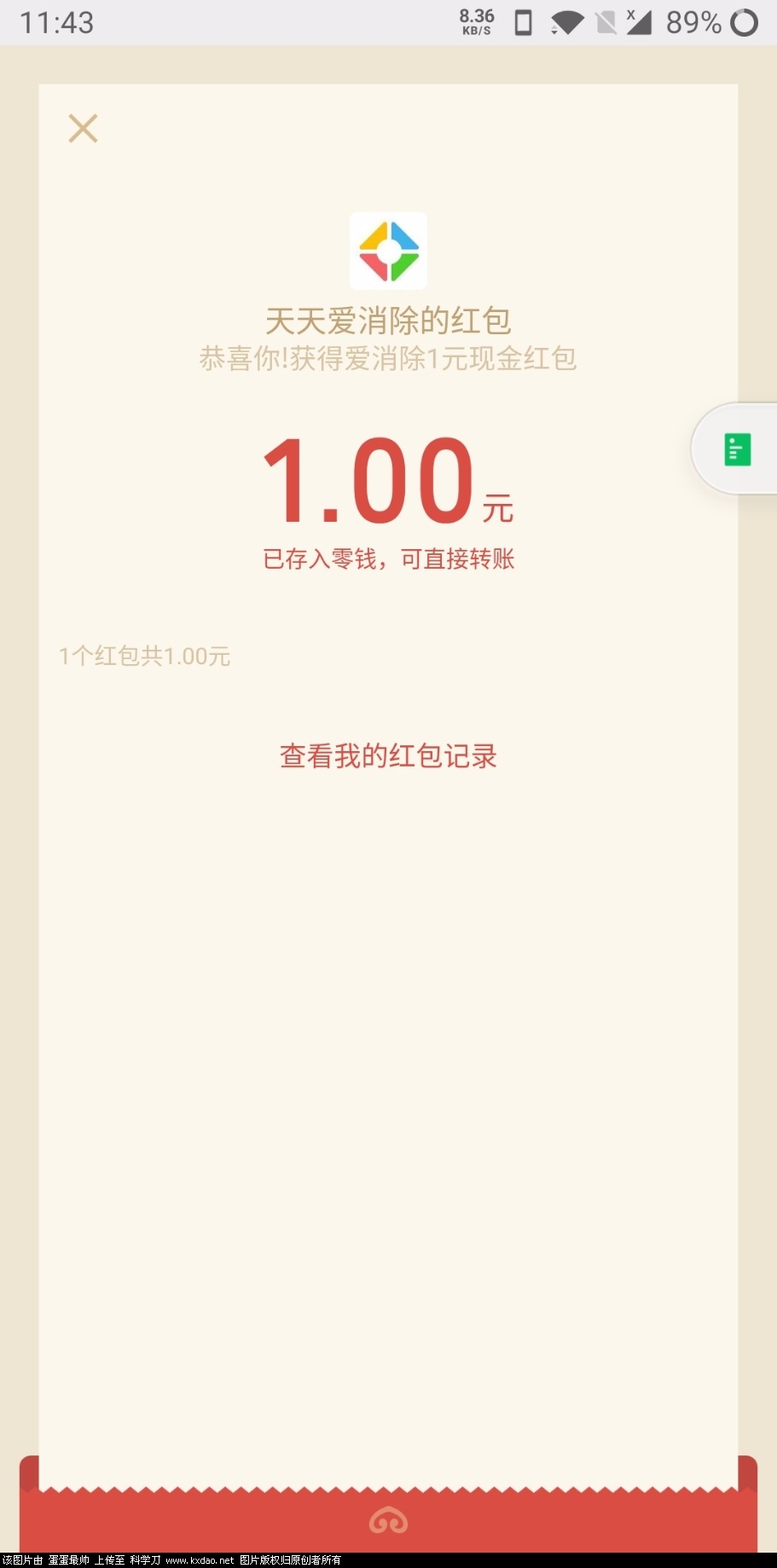This screenshot has width=777, height=1568.
Task: Tap the green floating record panel icon
Action: pyautogui.click(x=735, y=449)
